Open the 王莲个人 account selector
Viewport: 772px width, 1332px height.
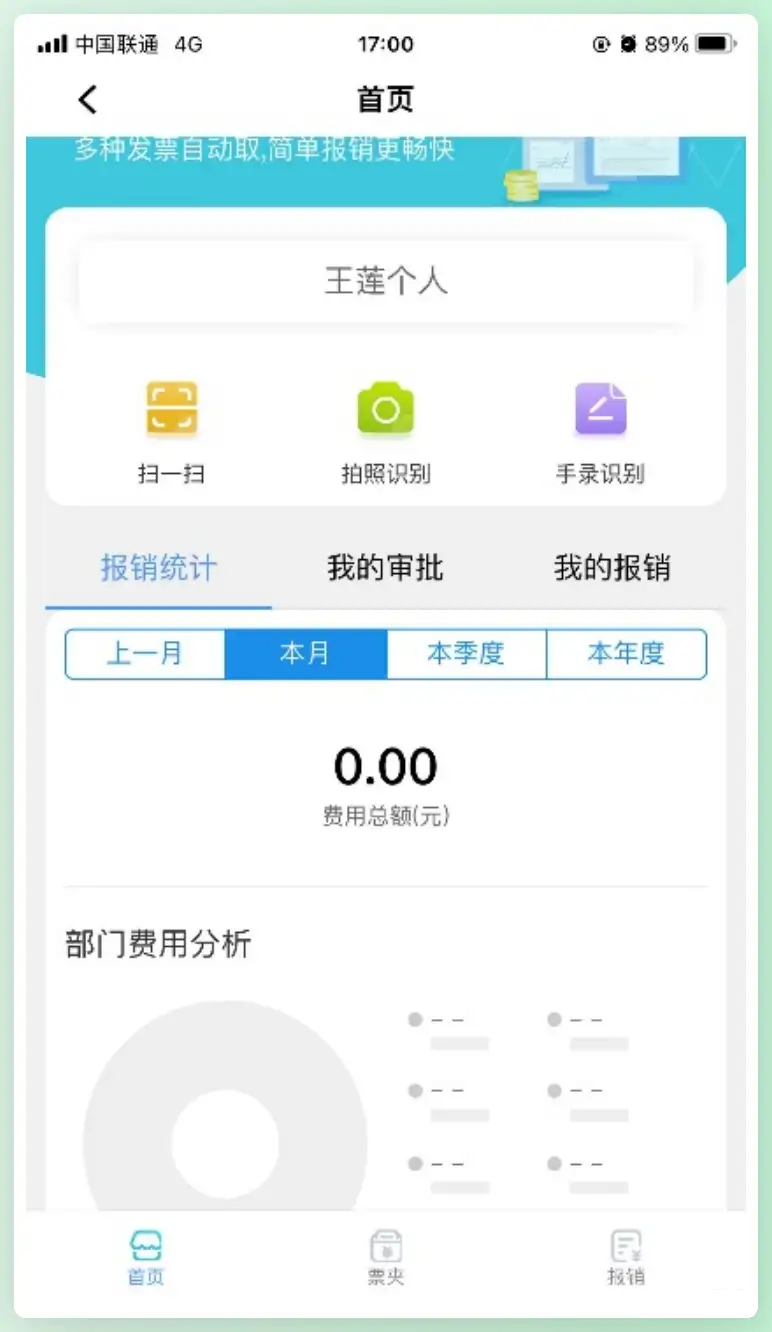click(x=386, y=281)
